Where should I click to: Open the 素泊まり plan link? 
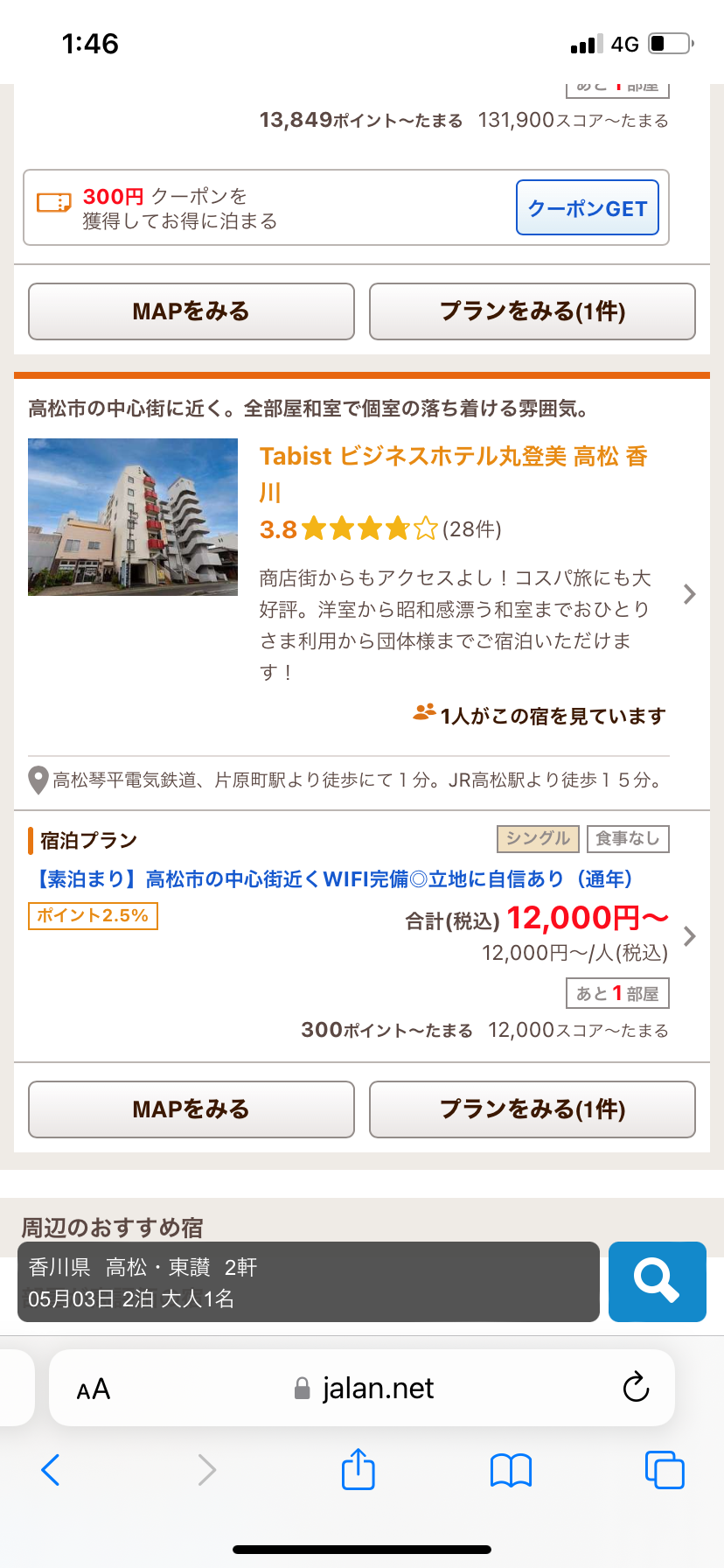(331, 878)
